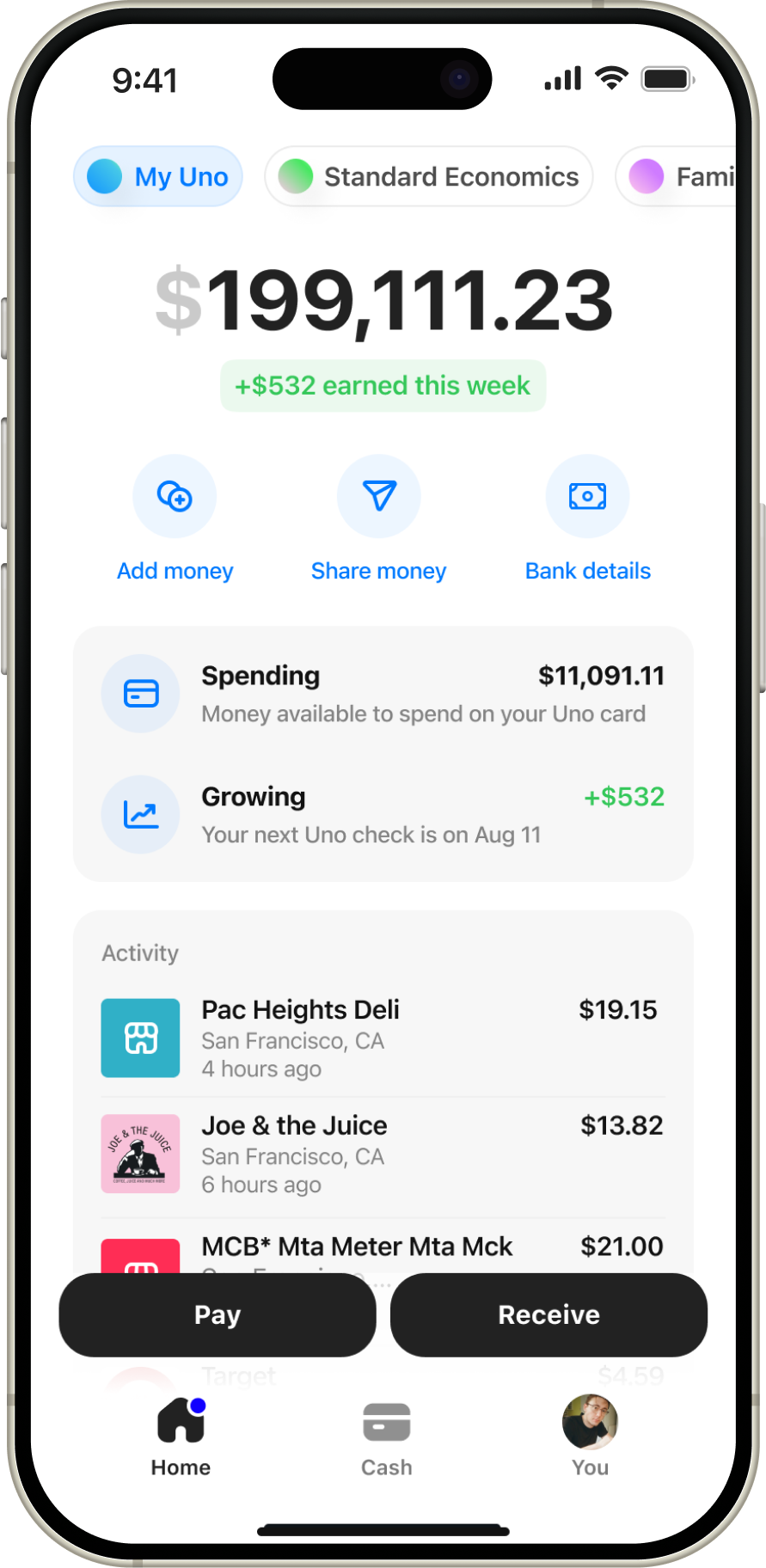Switch to the Family account chip
This screenshot has width=766, height=1568.
[x=679, y=177]
